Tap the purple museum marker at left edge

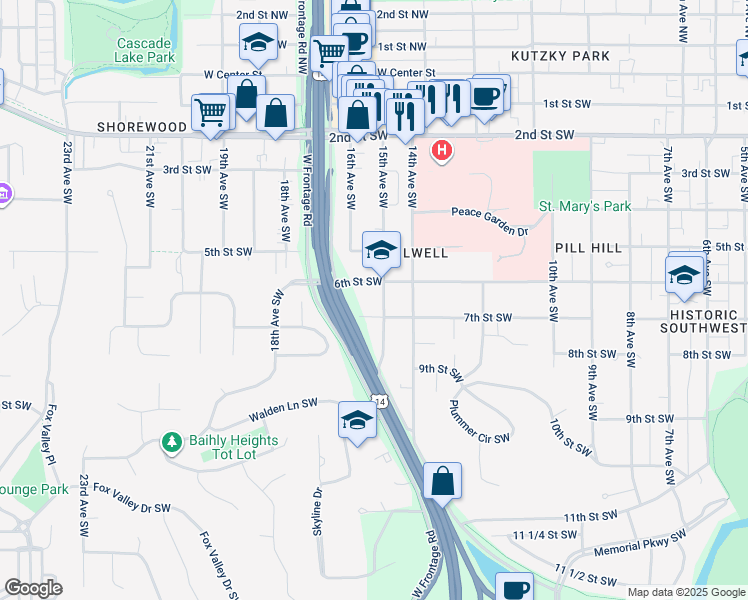(x=4, y=195)
